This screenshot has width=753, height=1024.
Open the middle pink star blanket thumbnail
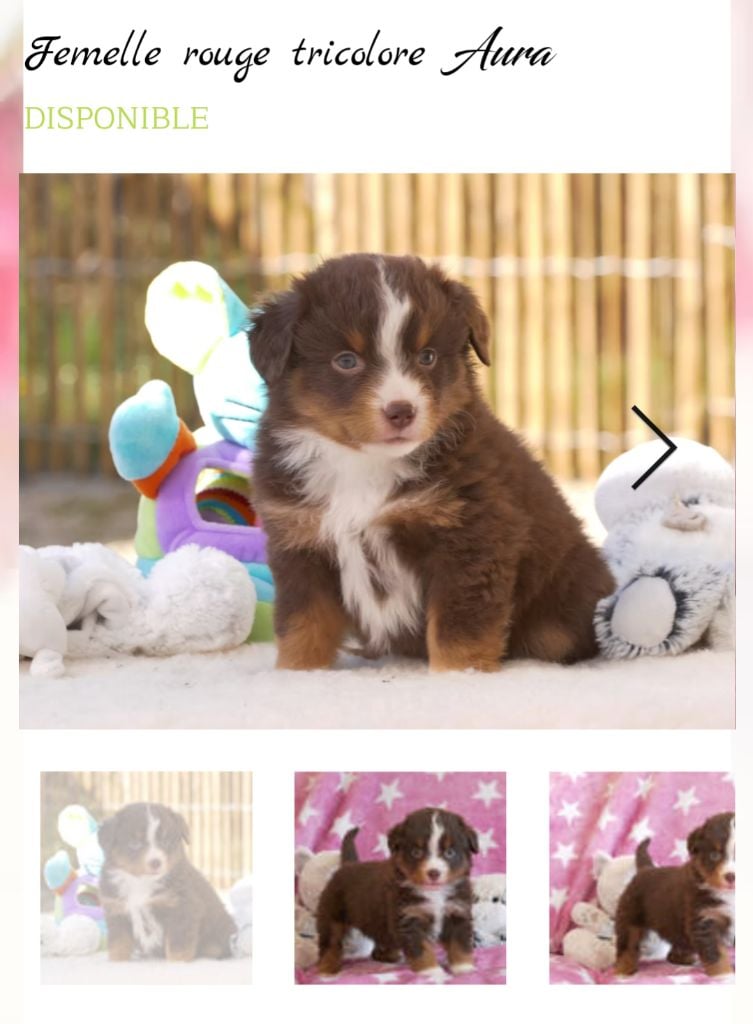pos(400,877)
